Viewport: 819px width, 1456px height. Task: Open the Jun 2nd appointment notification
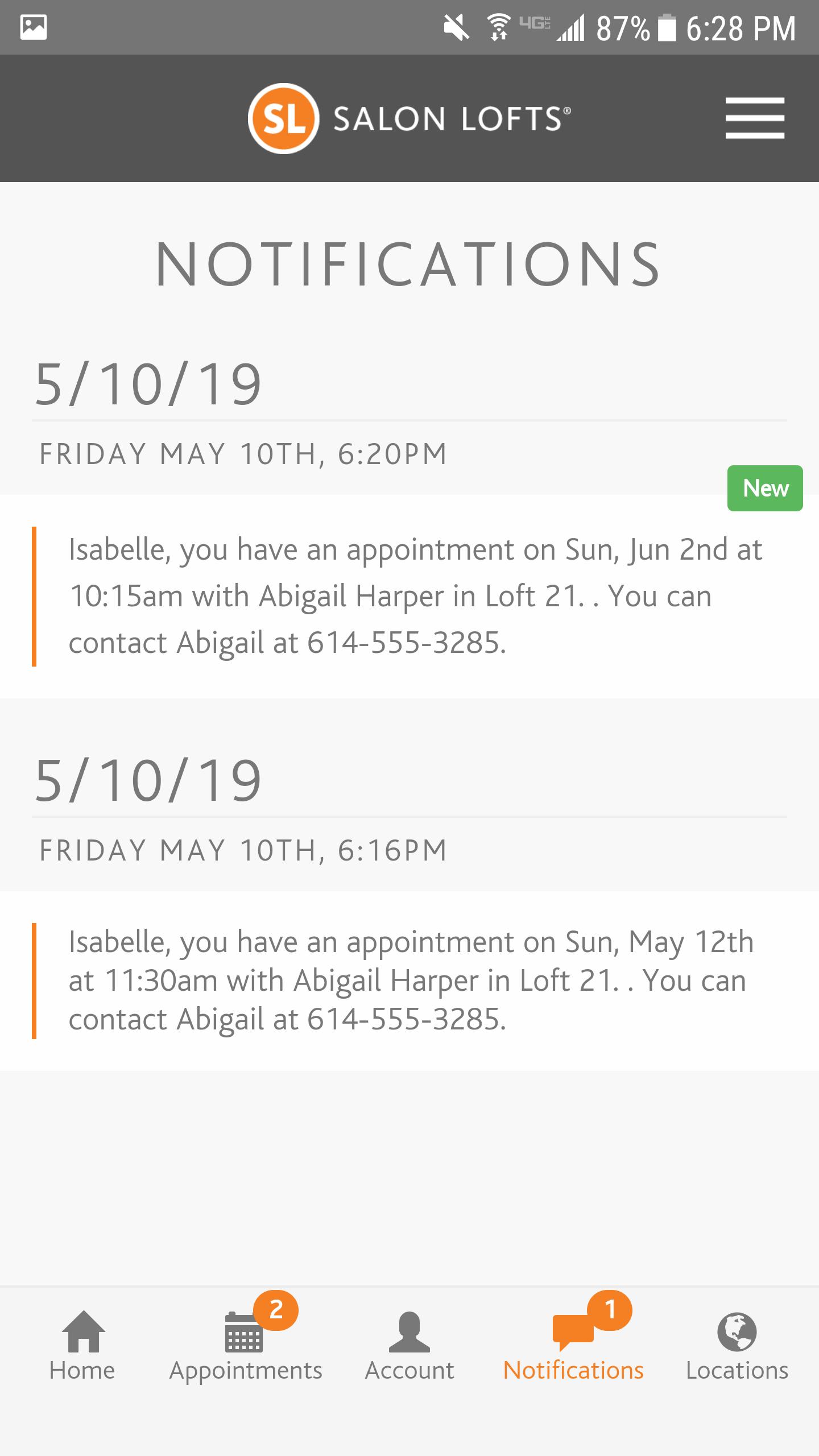click(x=409, y=596)
